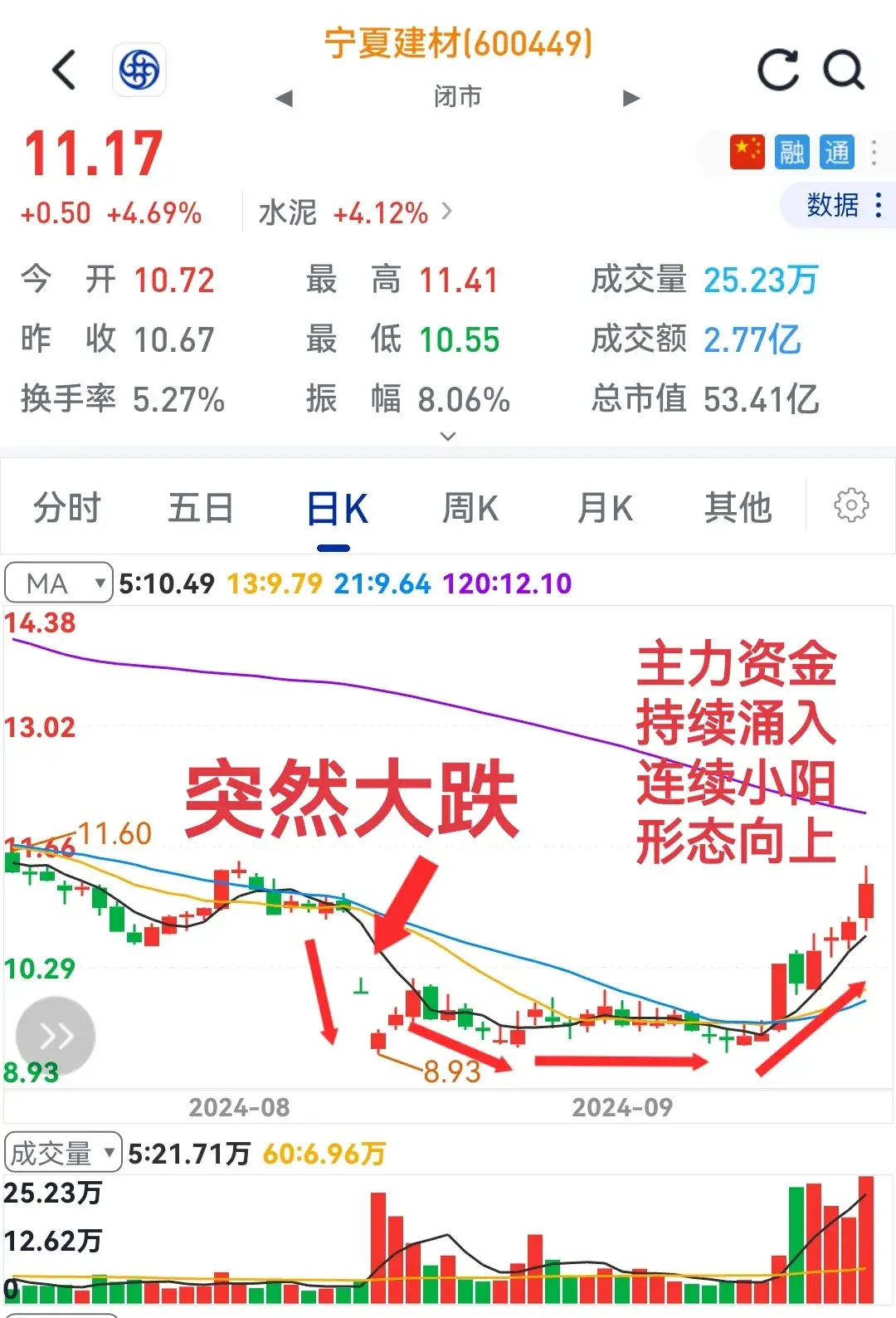
Task: Tap the 融 margin trading badge
Action: point(791,152)
